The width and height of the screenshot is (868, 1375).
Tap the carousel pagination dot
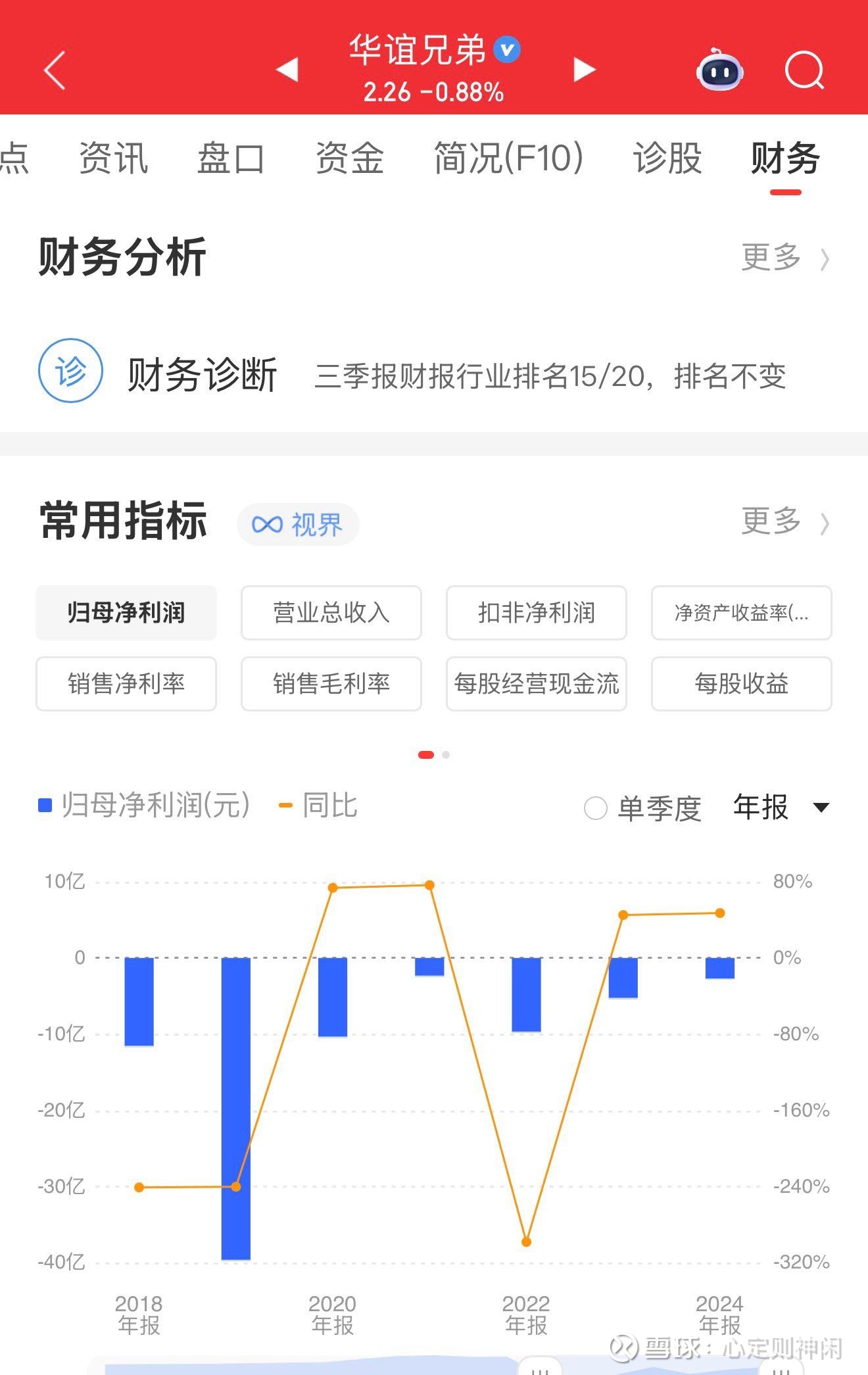(426, 755)
